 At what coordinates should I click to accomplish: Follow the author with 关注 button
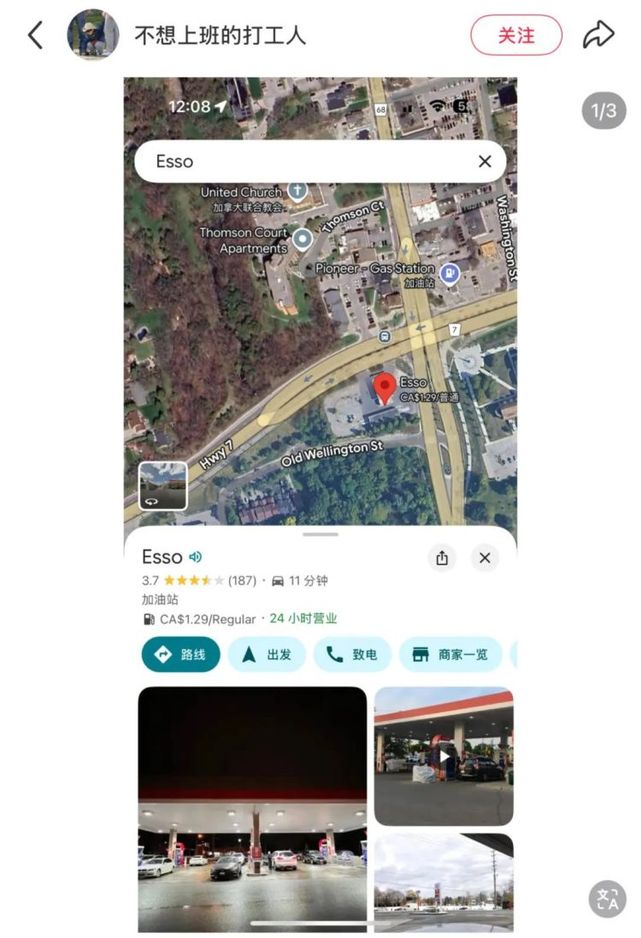pos(516,35)
